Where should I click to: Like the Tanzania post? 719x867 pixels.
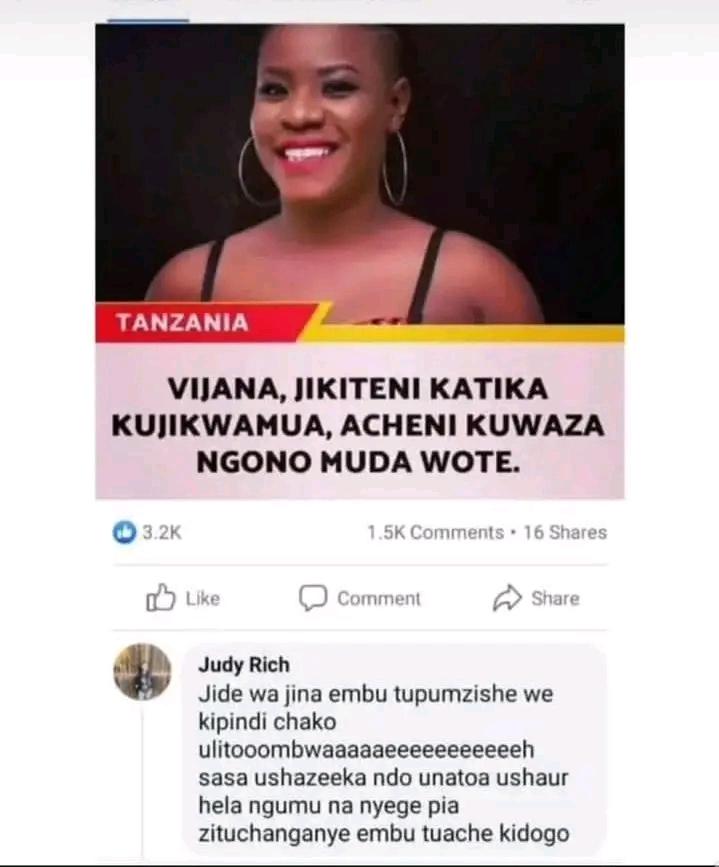[x=183, y=598]
